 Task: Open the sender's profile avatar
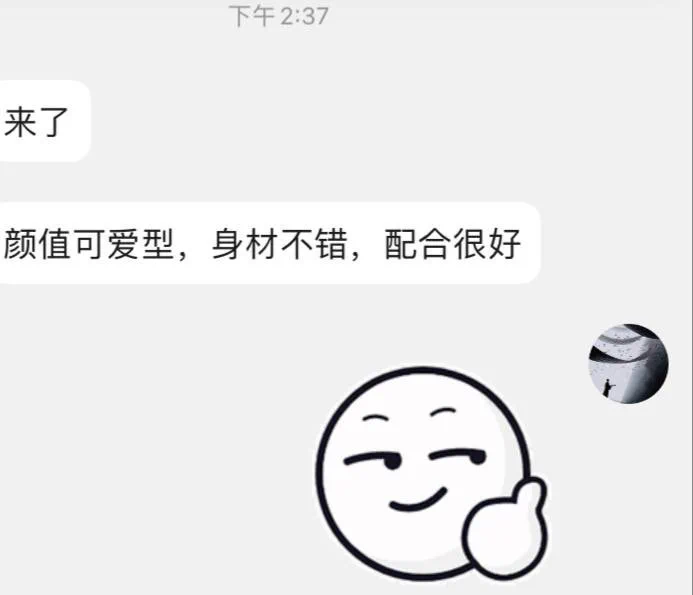click(x=628, y=364)
